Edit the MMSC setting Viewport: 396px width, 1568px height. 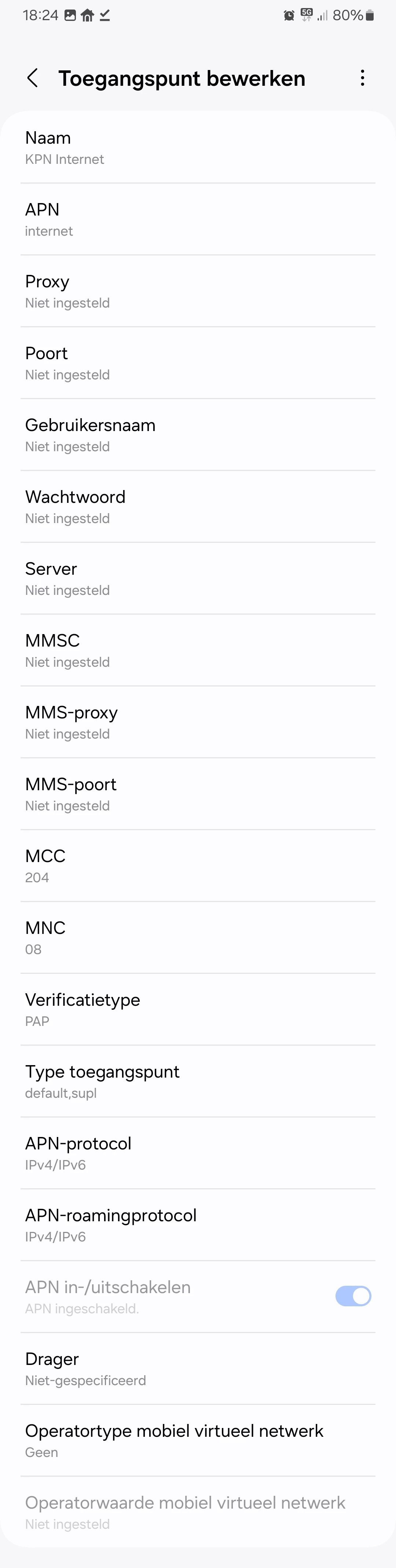coord(197,651)
